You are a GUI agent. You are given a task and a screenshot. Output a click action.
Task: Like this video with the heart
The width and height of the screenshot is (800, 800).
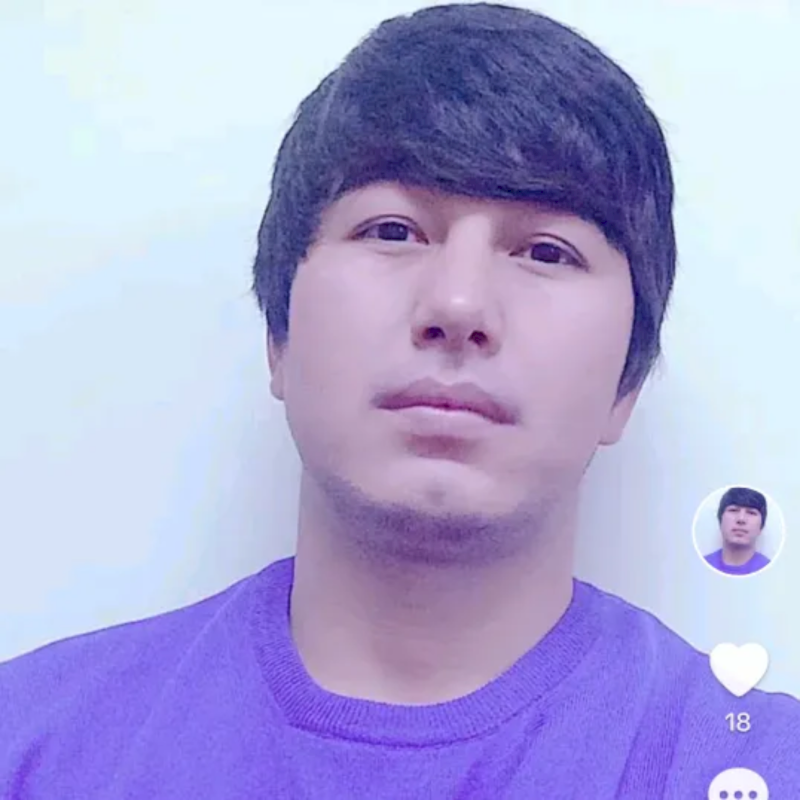(738, 668)
